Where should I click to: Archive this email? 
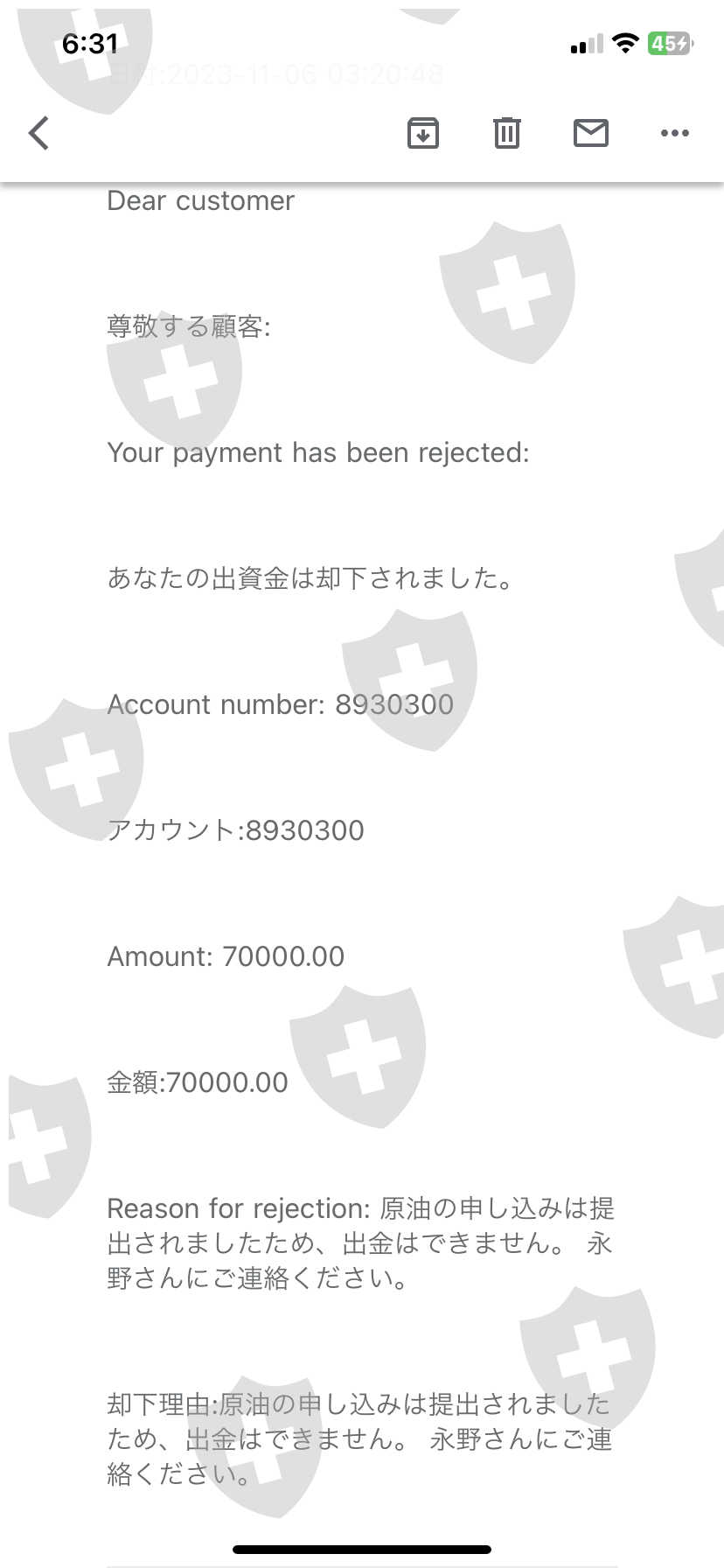[x=423, y=133]
